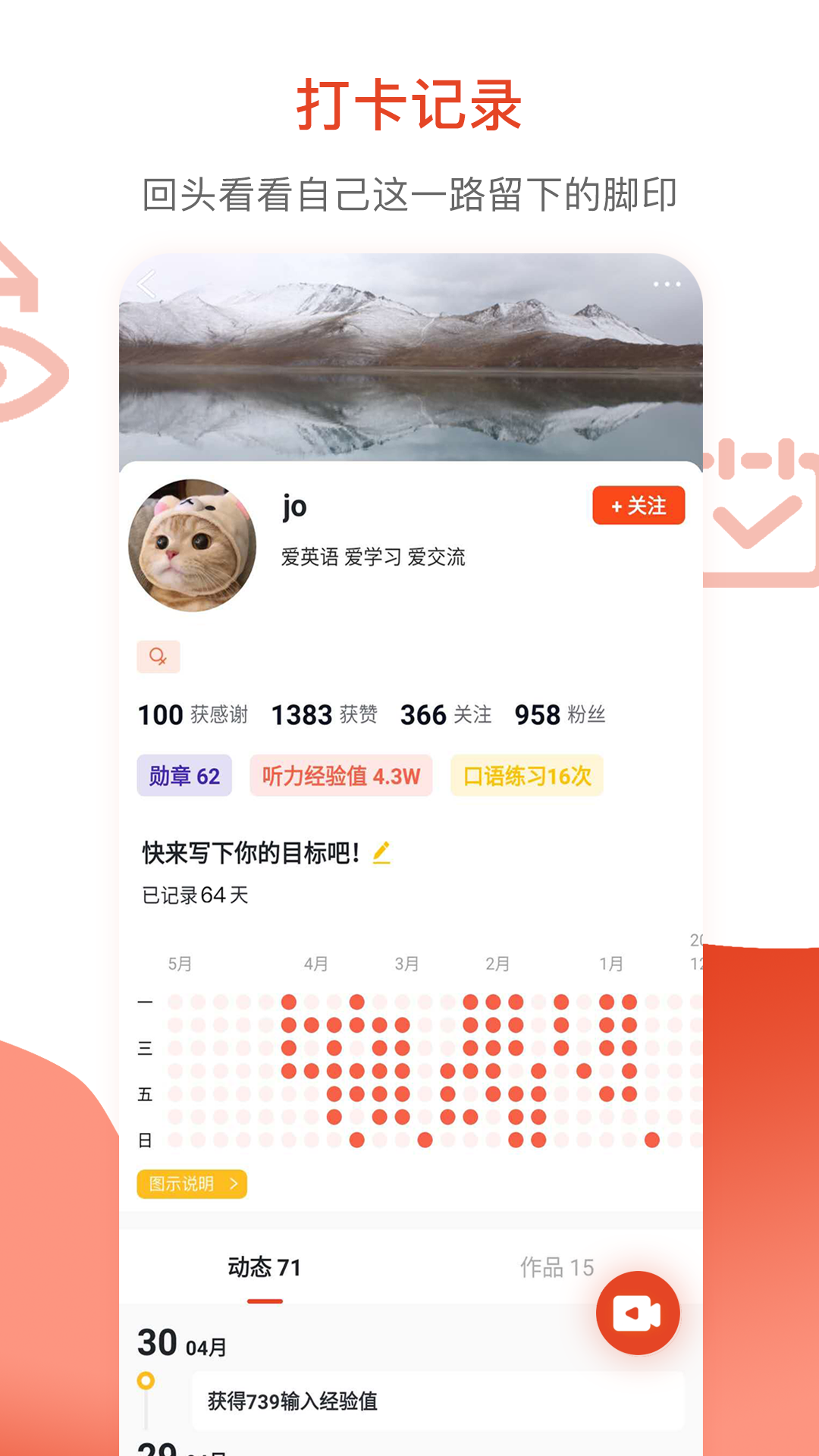Tap the 听力经验值 4.3W badge
The image size is (819, 1456).
pos(340,775)
